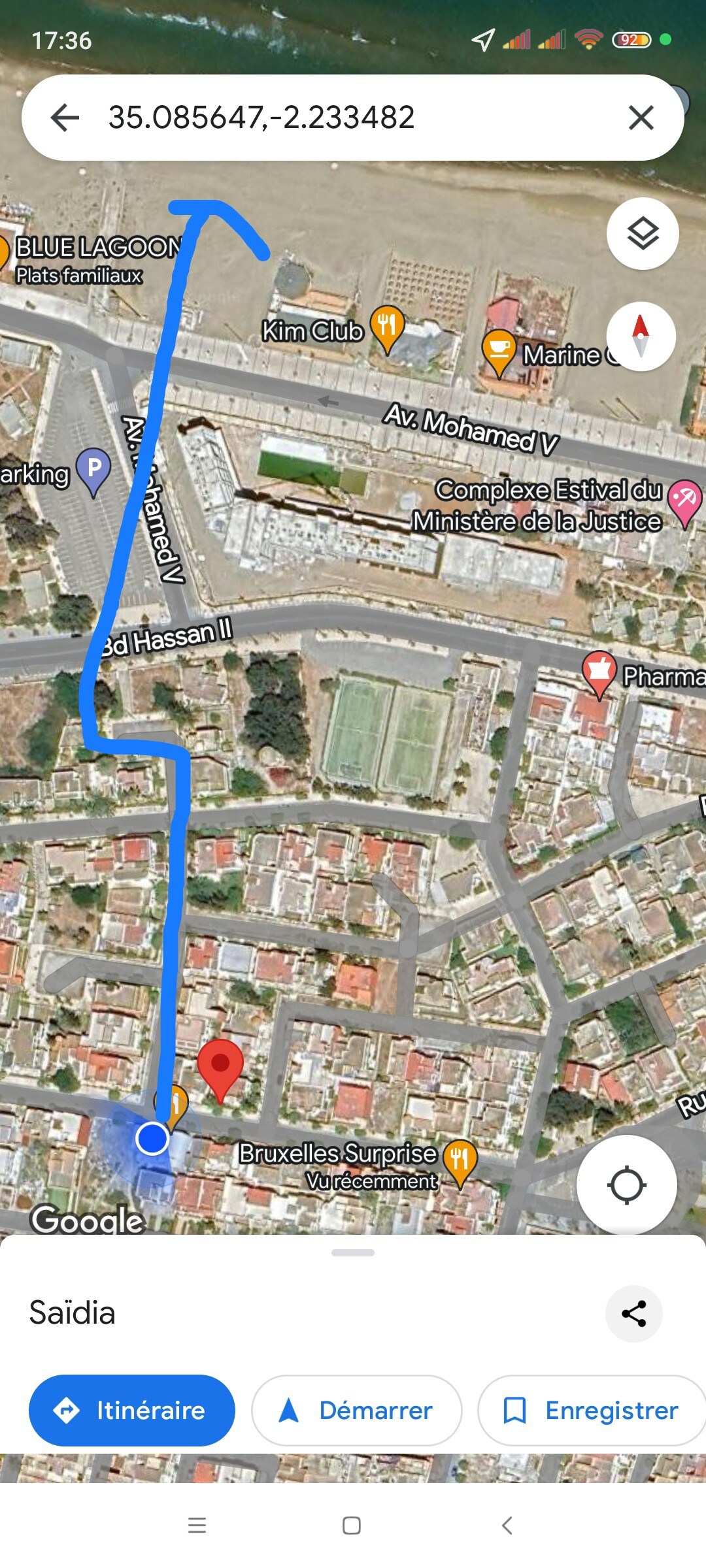Select the Pharmacy map marker

click(x=599, y=672)
